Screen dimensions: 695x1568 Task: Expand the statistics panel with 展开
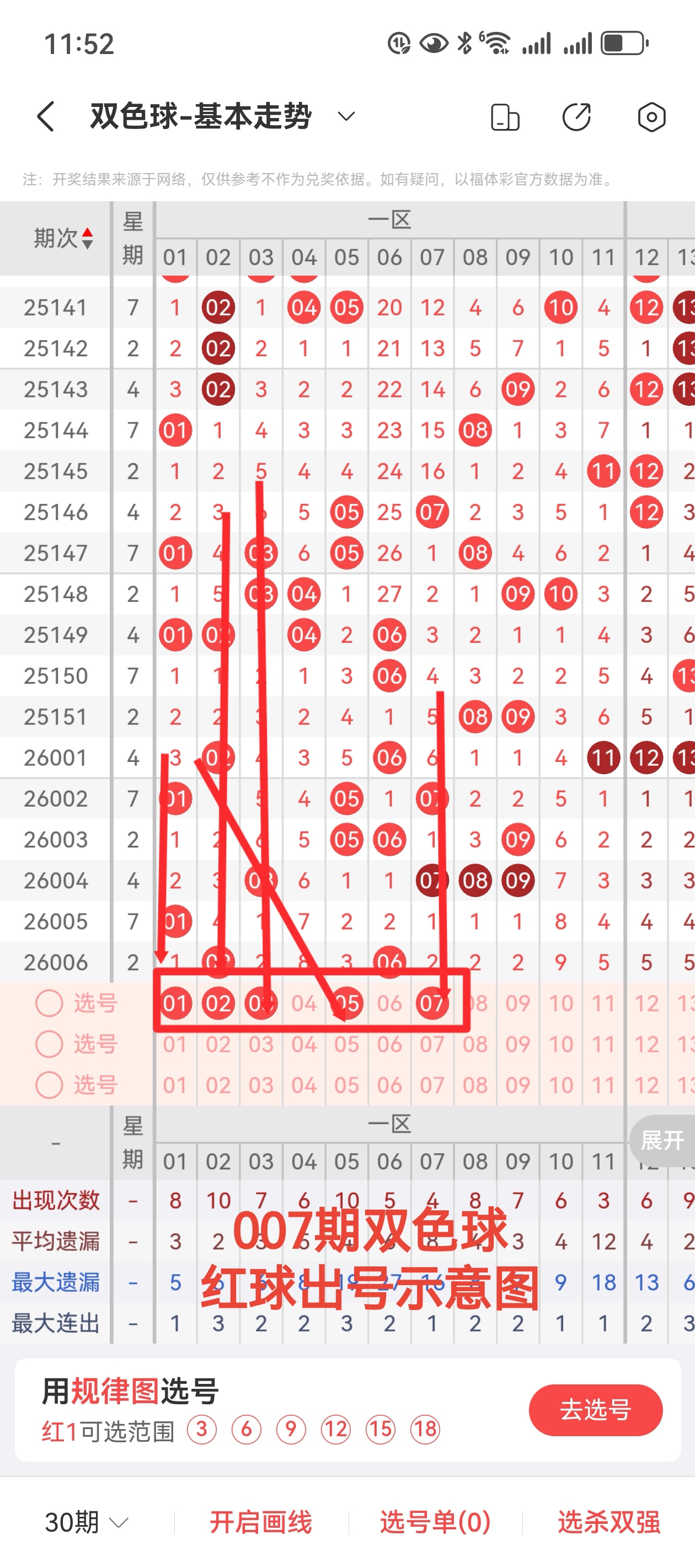pos(662,1140)
